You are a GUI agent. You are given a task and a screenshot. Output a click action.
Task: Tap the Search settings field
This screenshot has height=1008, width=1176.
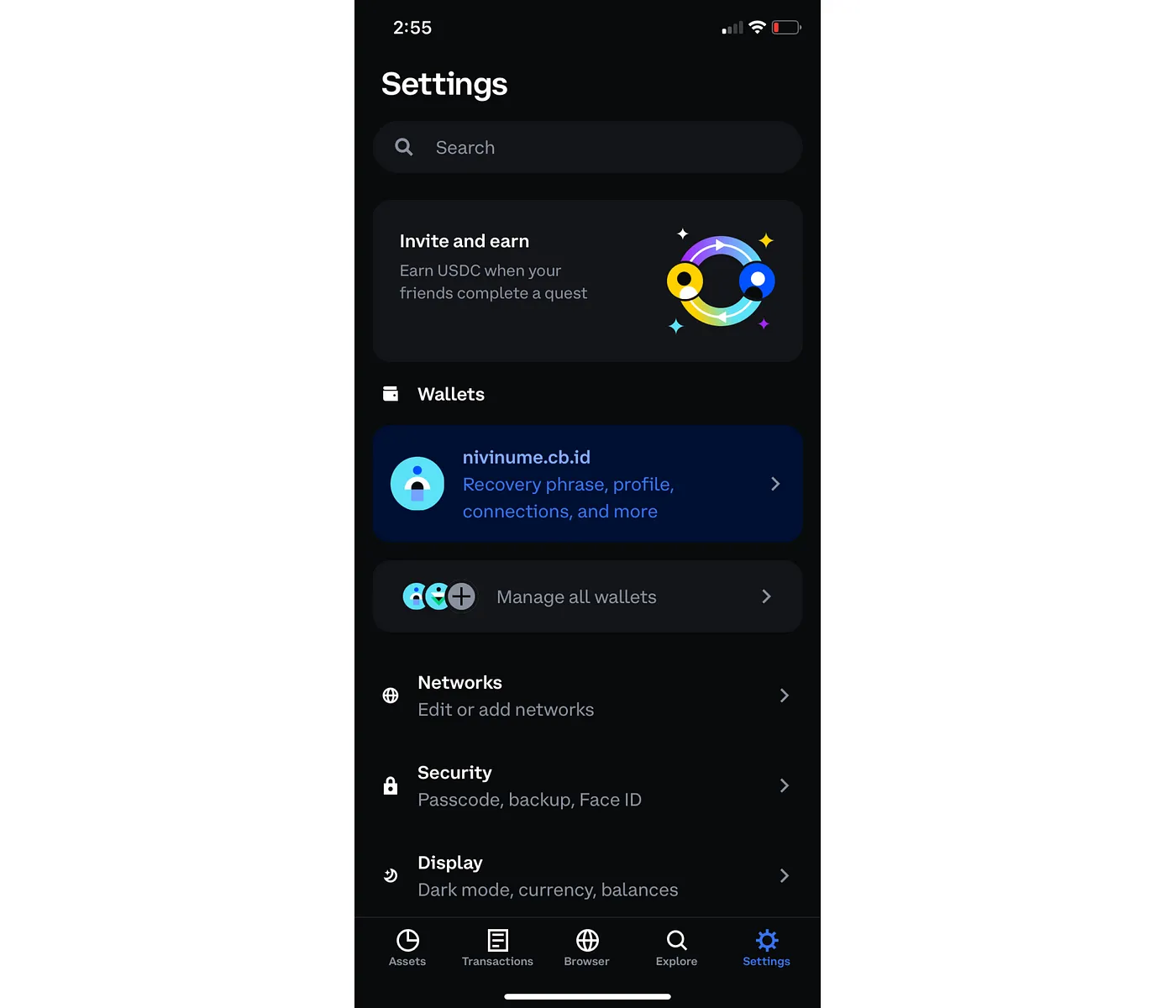[587, 148]
